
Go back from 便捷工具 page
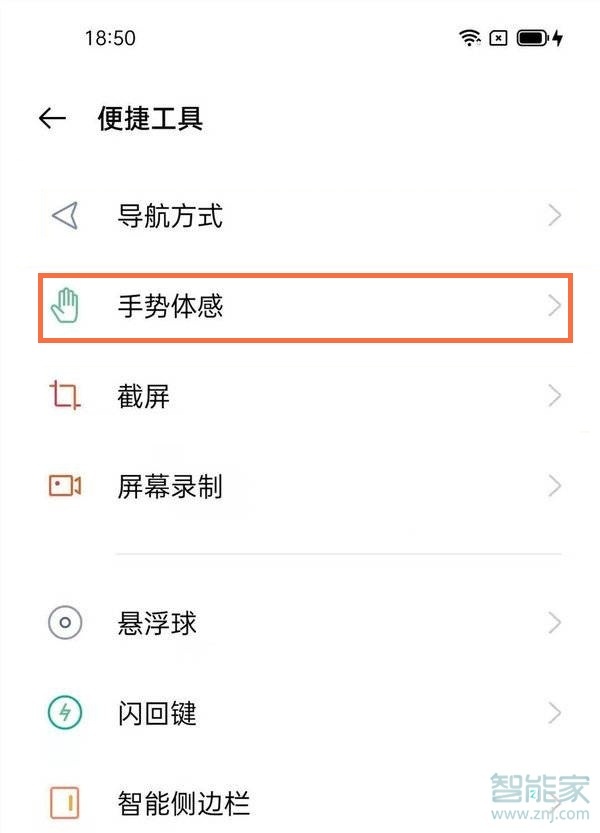[x=52, y=119]
